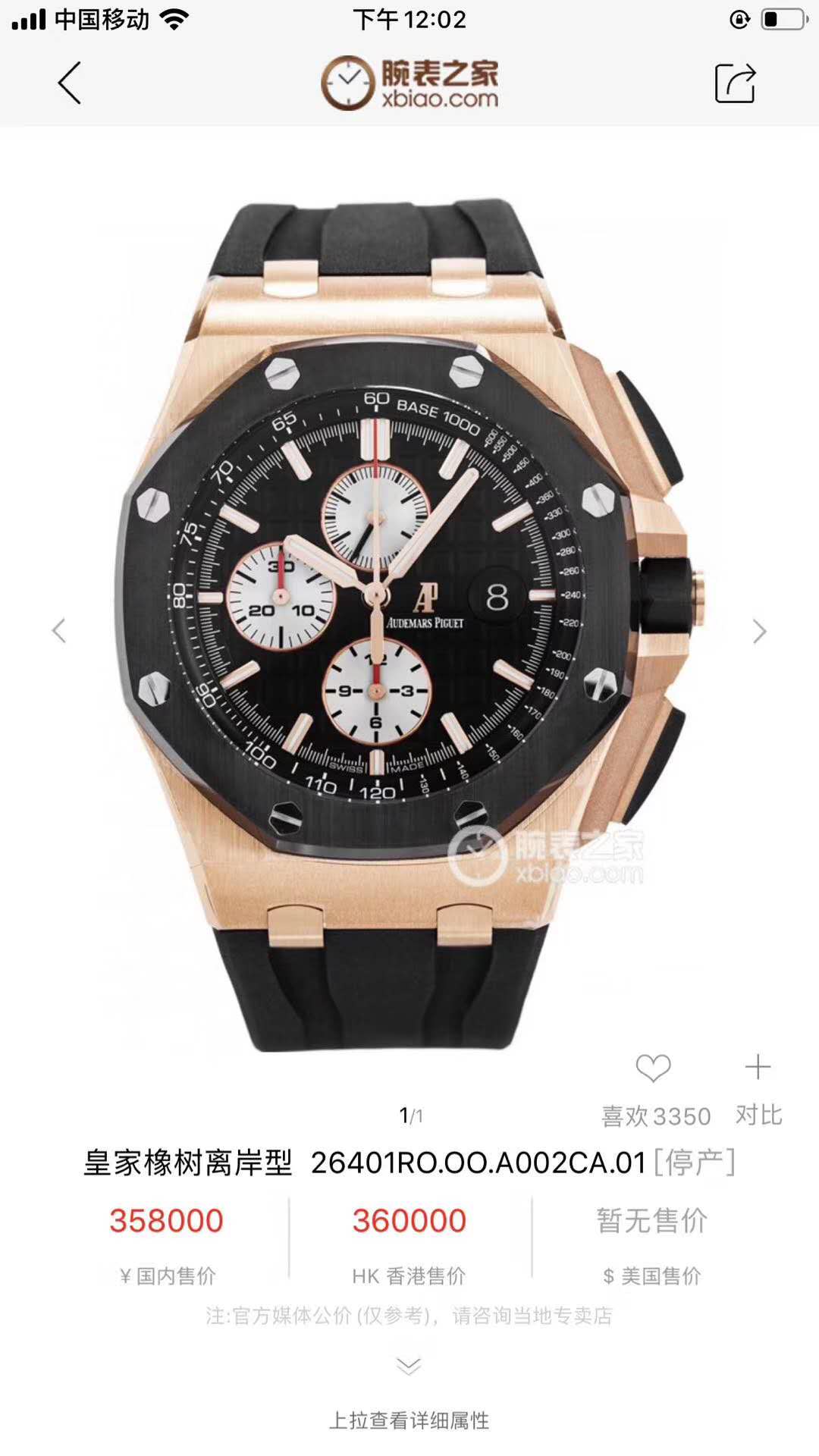The image size is (819, 1456).
Task: Go back to the previous page
Action: (69, 83)
